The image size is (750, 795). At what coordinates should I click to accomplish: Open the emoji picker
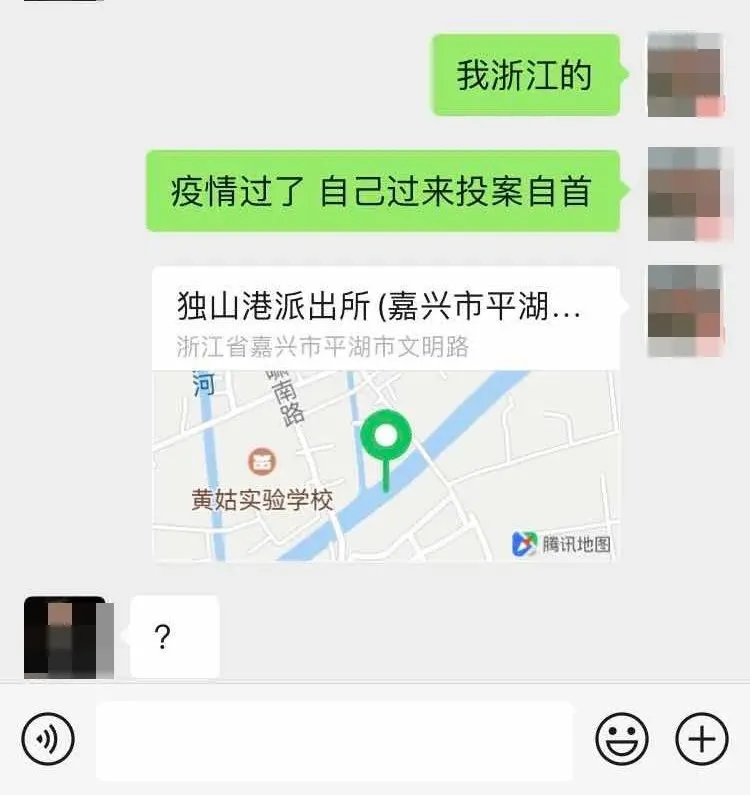point(621,740)
